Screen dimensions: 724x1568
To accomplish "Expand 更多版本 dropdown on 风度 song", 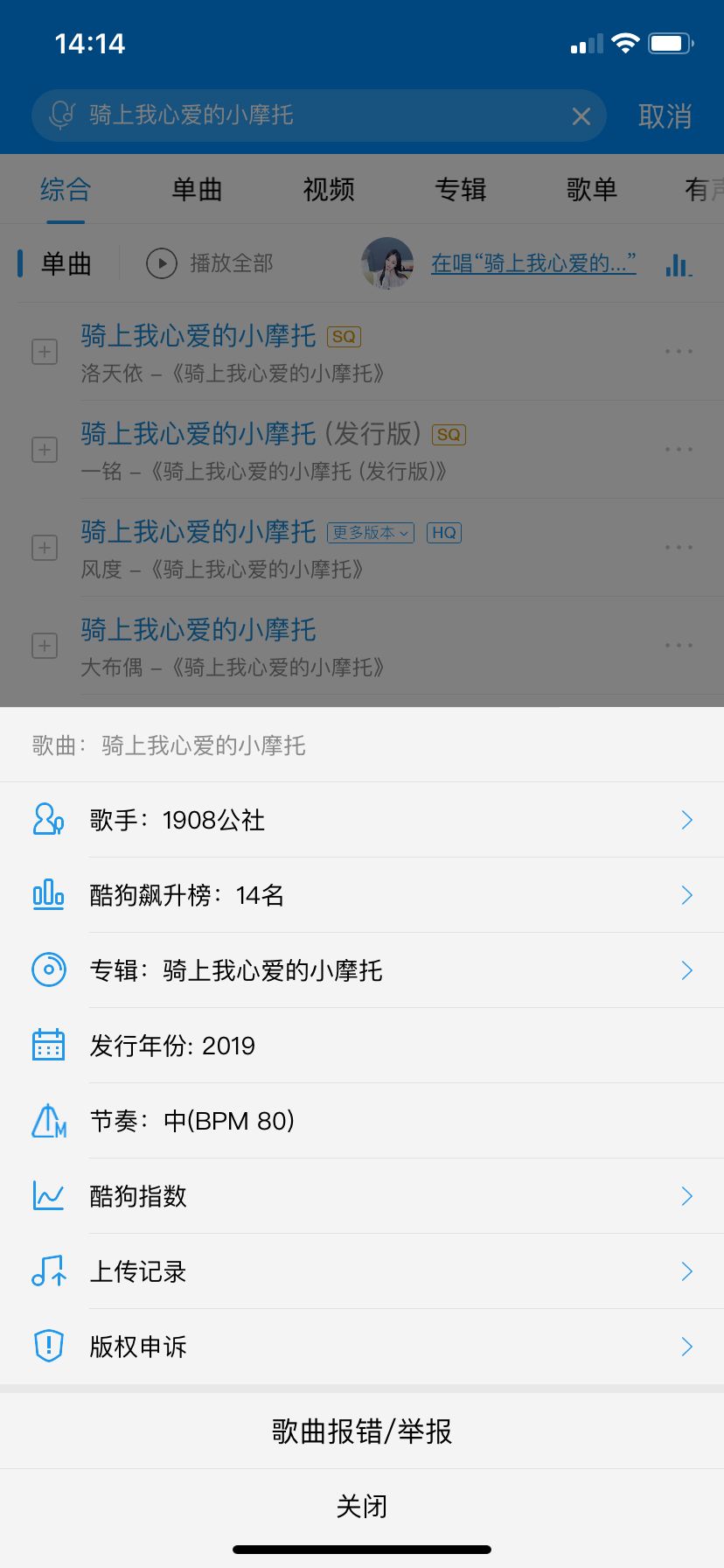I will (371, 533).
